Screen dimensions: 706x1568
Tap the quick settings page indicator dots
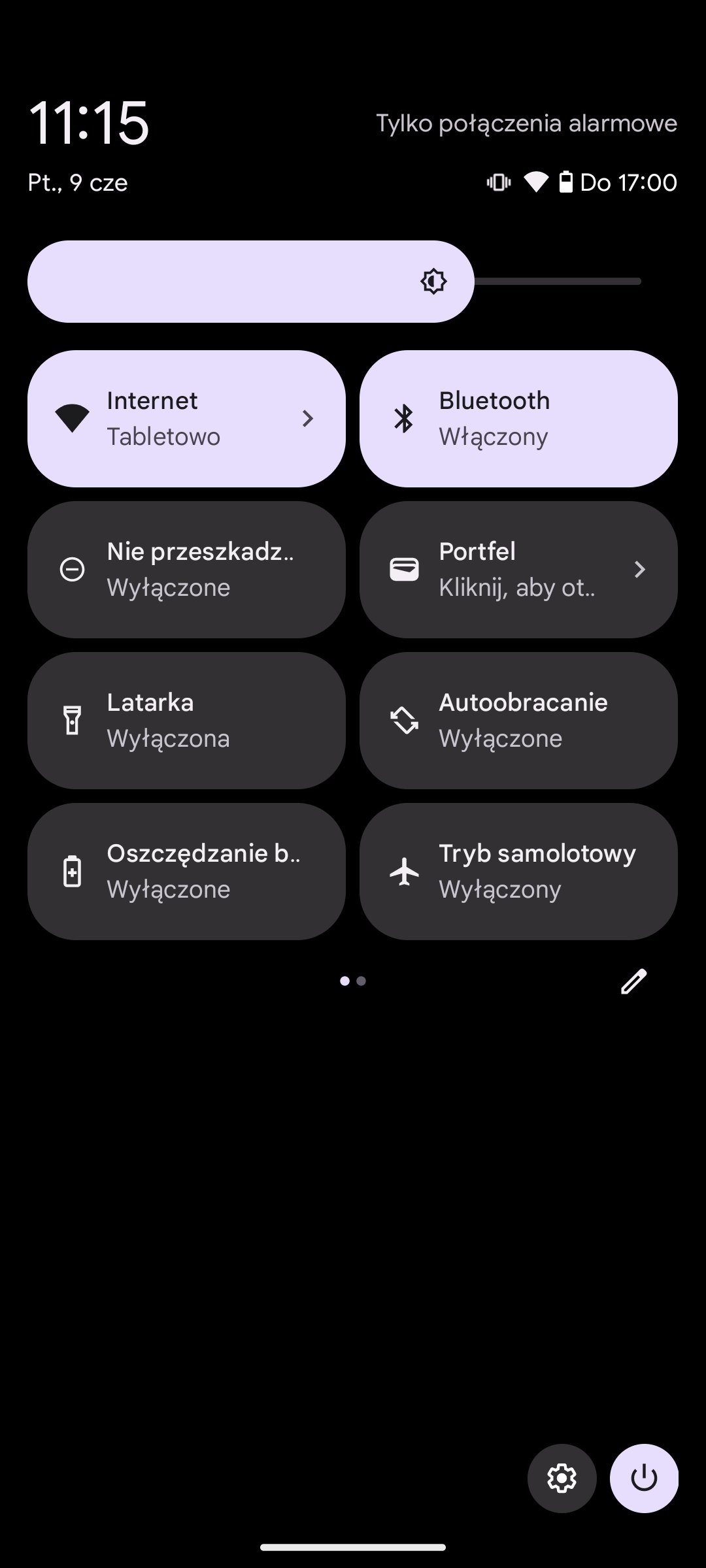[x=353, y=981]
